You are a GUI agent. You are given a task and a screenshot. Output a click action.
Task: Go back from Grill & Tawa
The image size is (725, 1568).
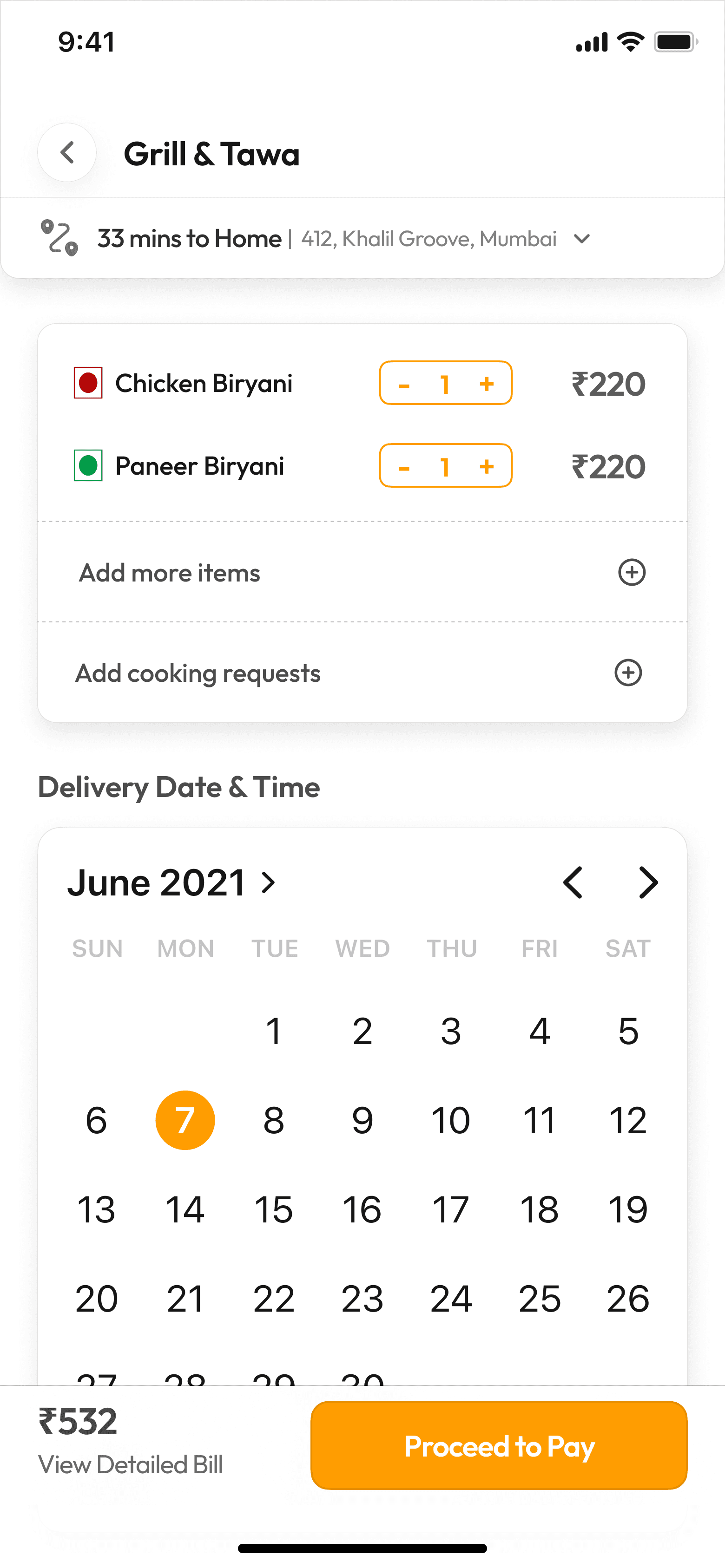point(67,153)
